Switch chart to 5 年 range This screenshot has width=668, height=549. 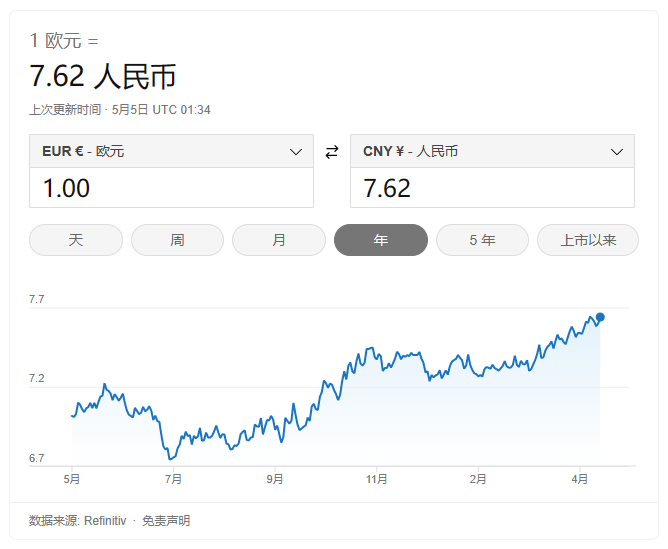482,240
